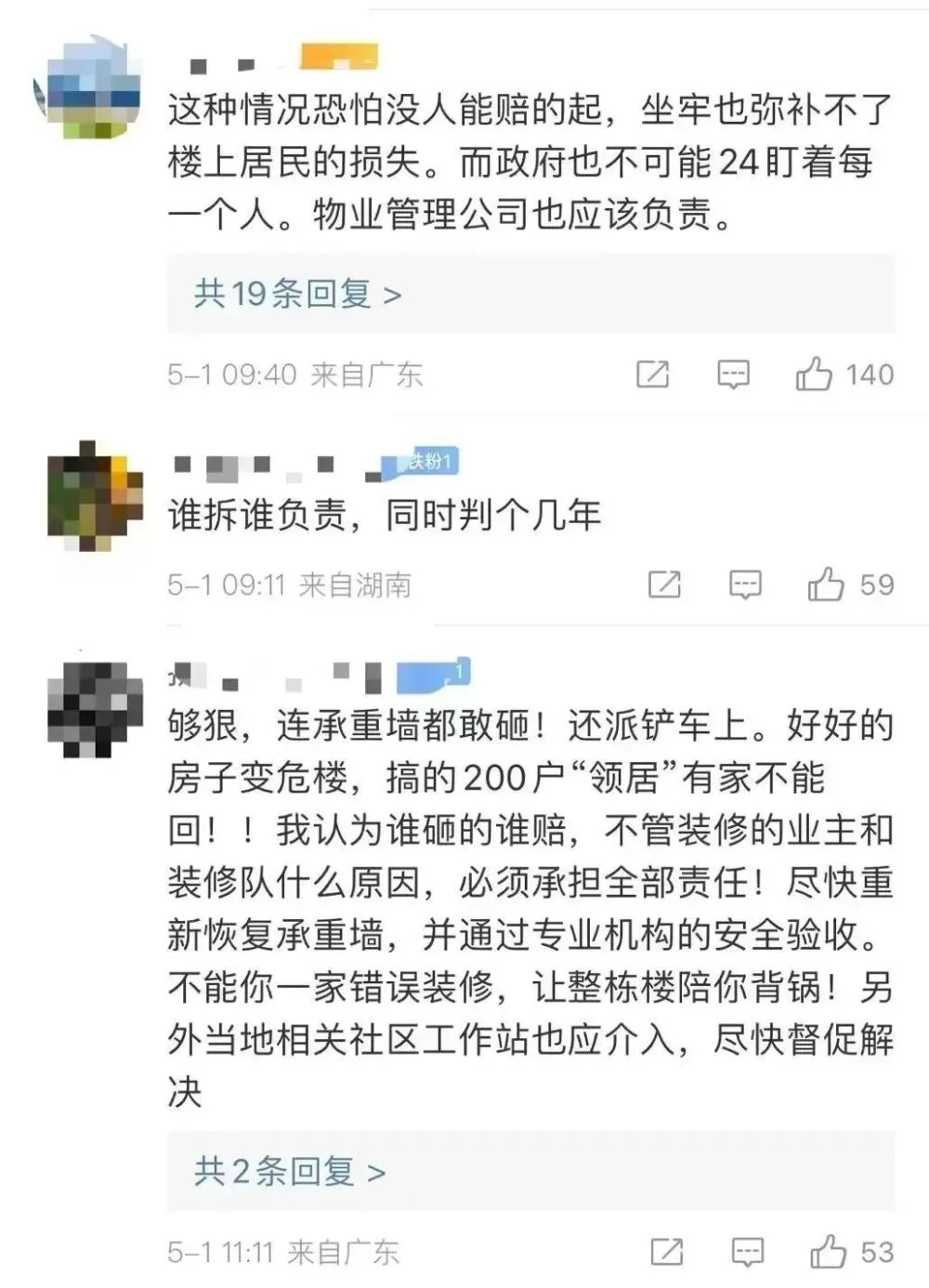The width and height of the screenshot is (929, 1288).
Task: Expand the 共19条回复 replies link
Action: coord(297,295)
